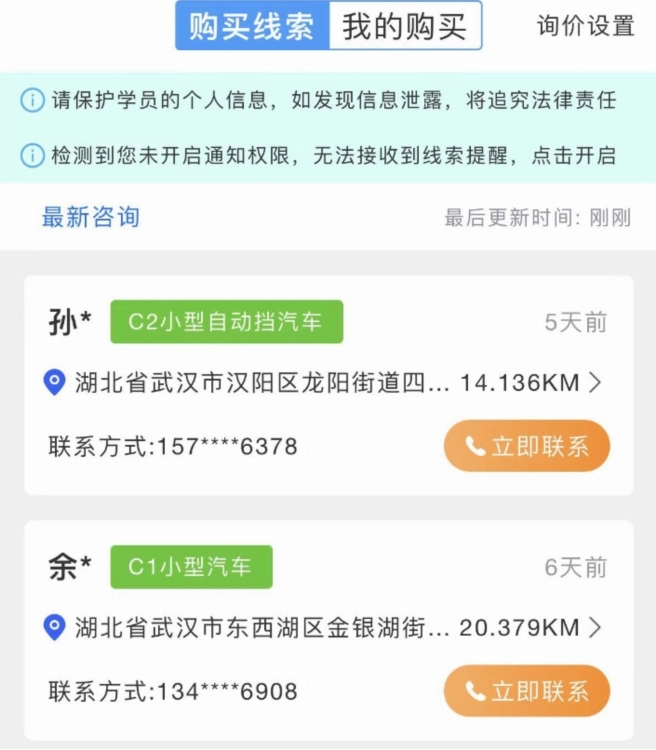The height and width of the screenshot is (750, 656).
Task: Contact 孙* with 立即联系 button
Action: tap(526, 446)
